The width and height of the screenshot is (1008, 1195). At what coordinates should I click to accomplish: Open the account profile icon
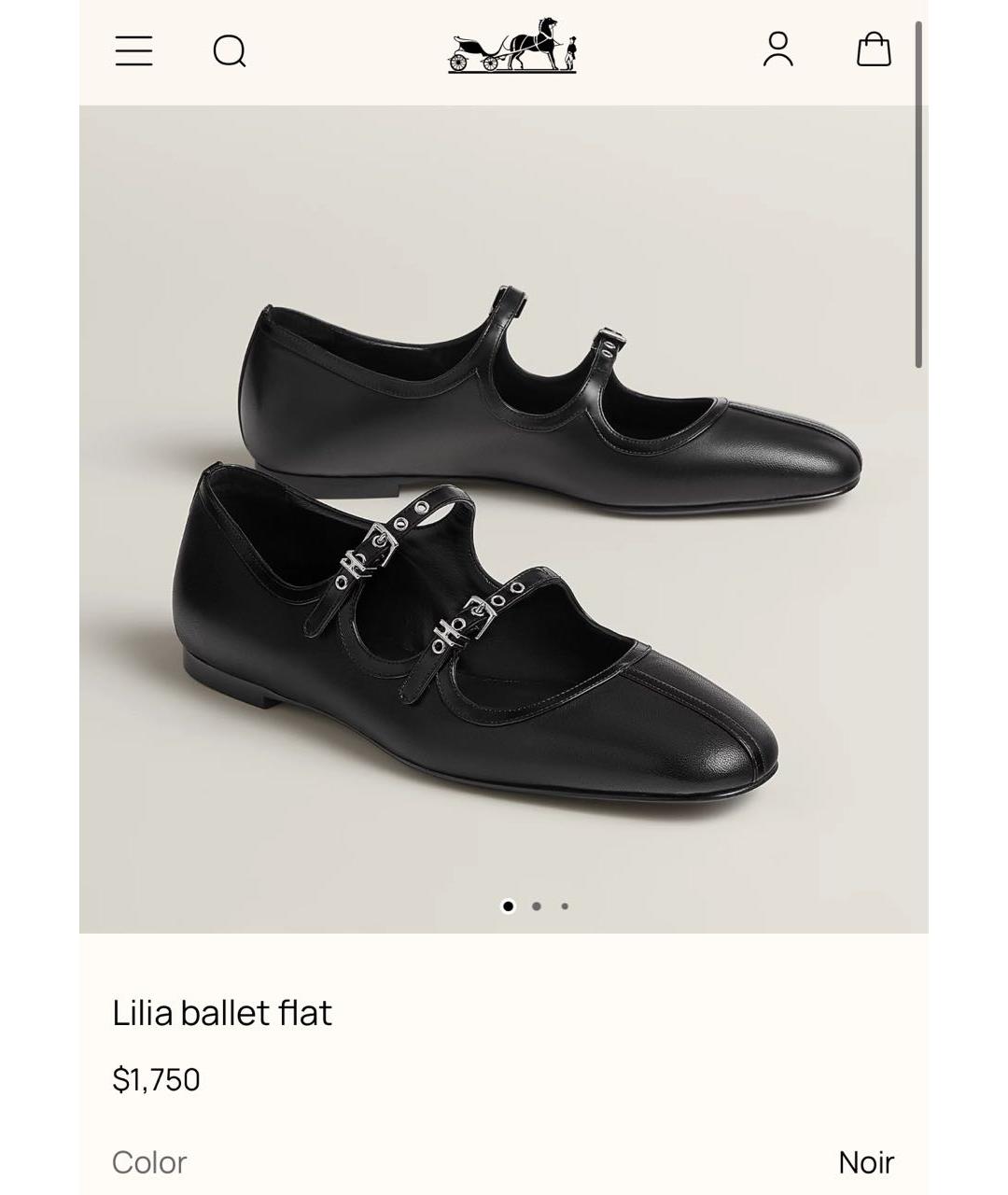777,50
